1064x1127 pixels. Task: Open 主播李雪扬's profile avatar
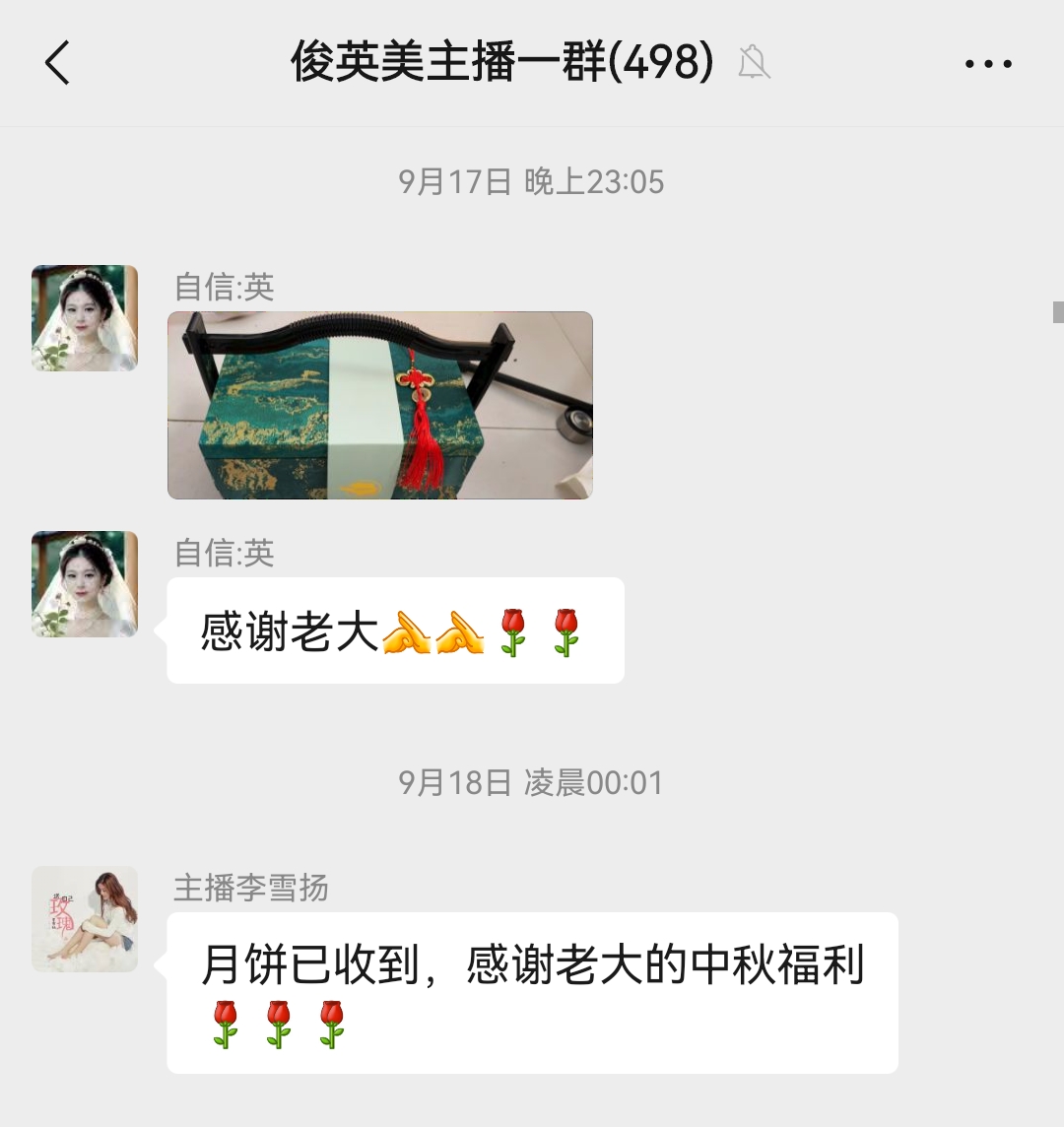point(85,918)
